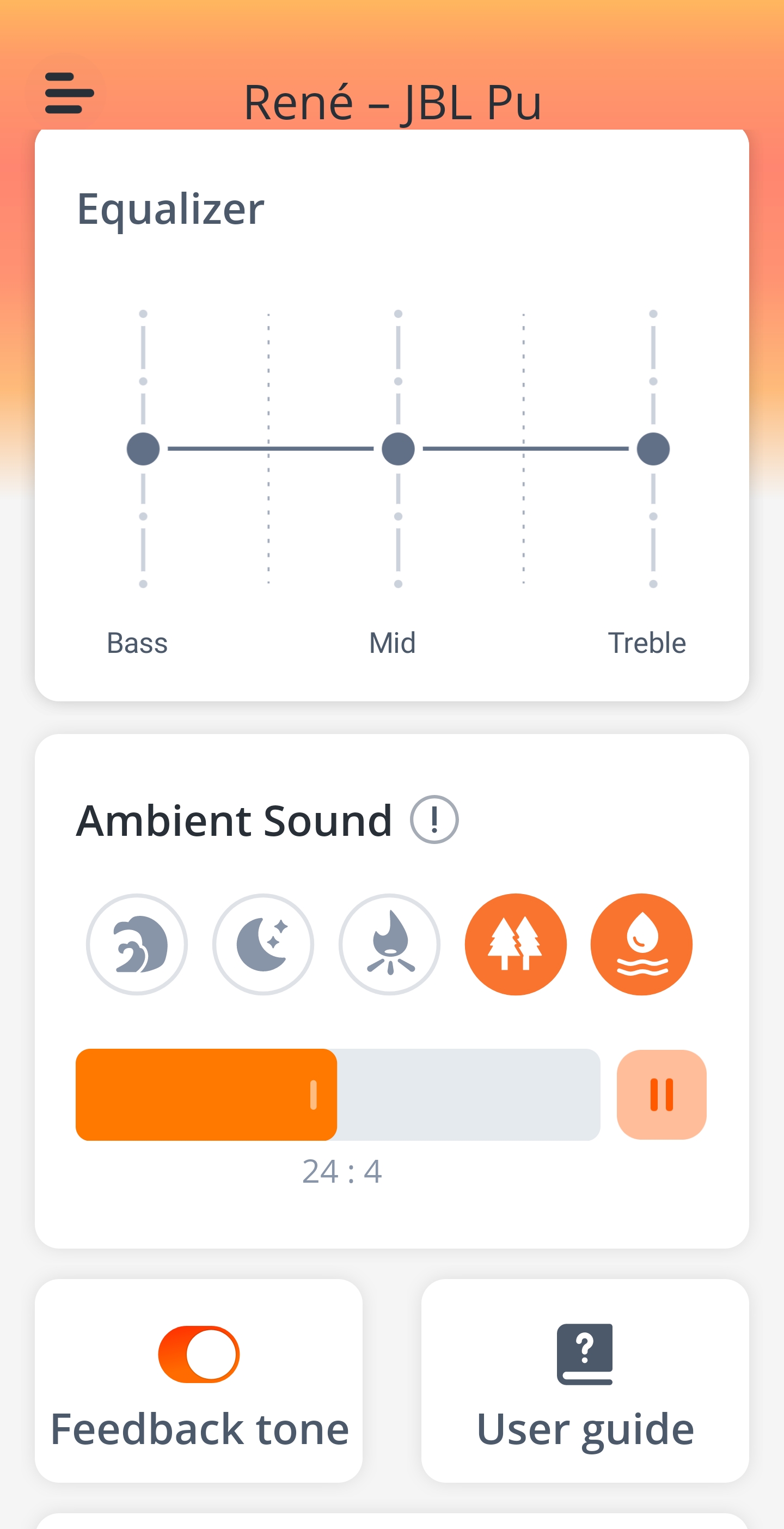784x1529 pixels.
Task: Open the hamburger menu
Action: (x=70, y=93)
